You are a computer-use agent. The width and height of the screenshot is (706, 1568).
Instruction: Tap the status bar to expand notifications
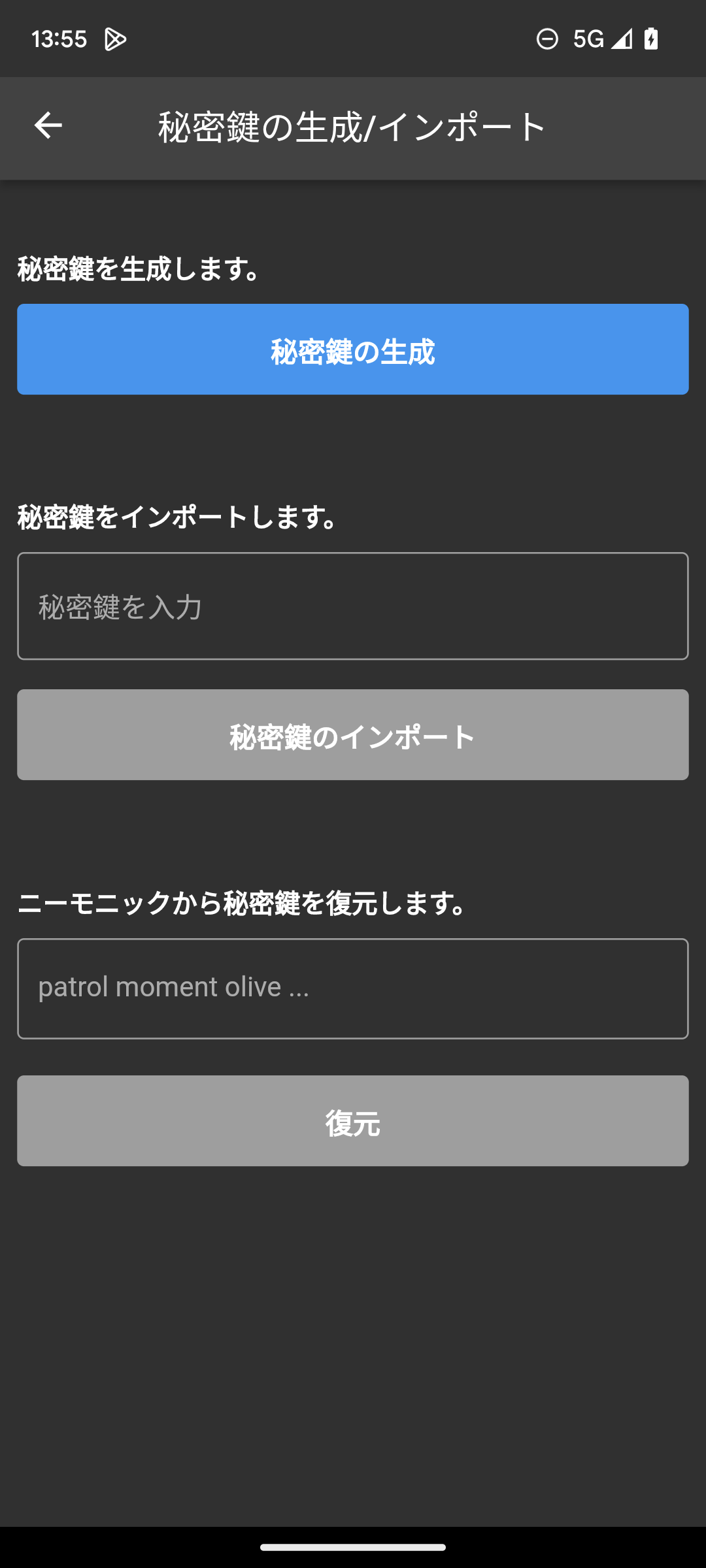click(353, 39)
